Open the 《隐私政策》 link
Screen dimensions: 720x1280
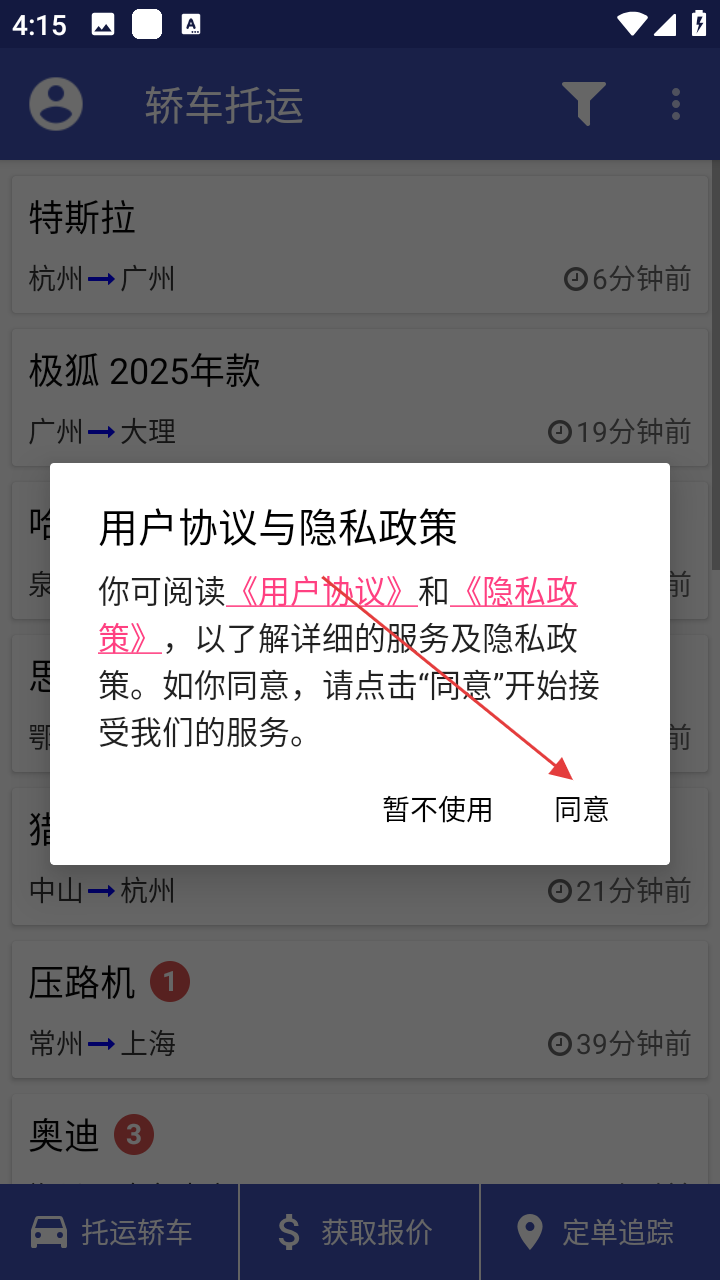click(x=514, y=592)
